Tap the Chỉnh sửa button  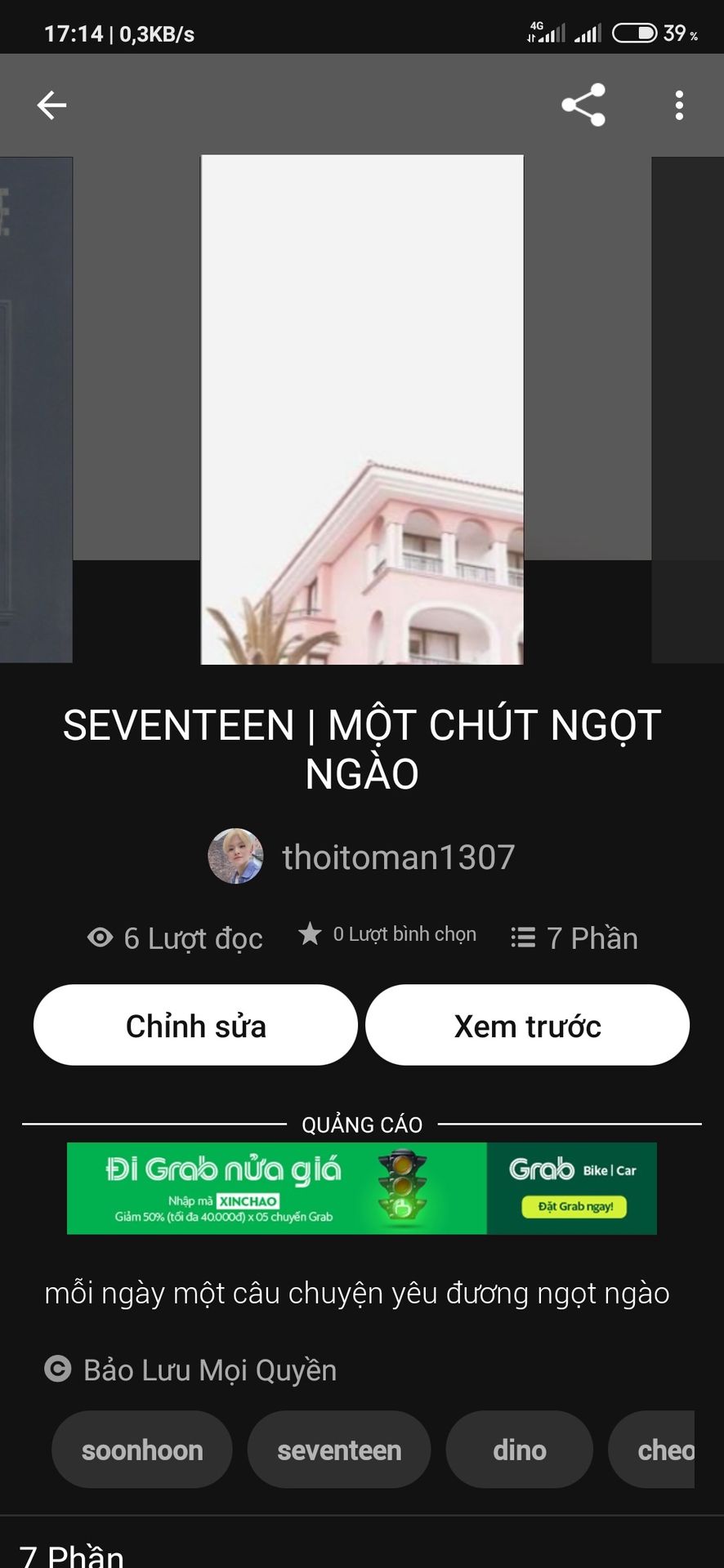point(195,1025)
